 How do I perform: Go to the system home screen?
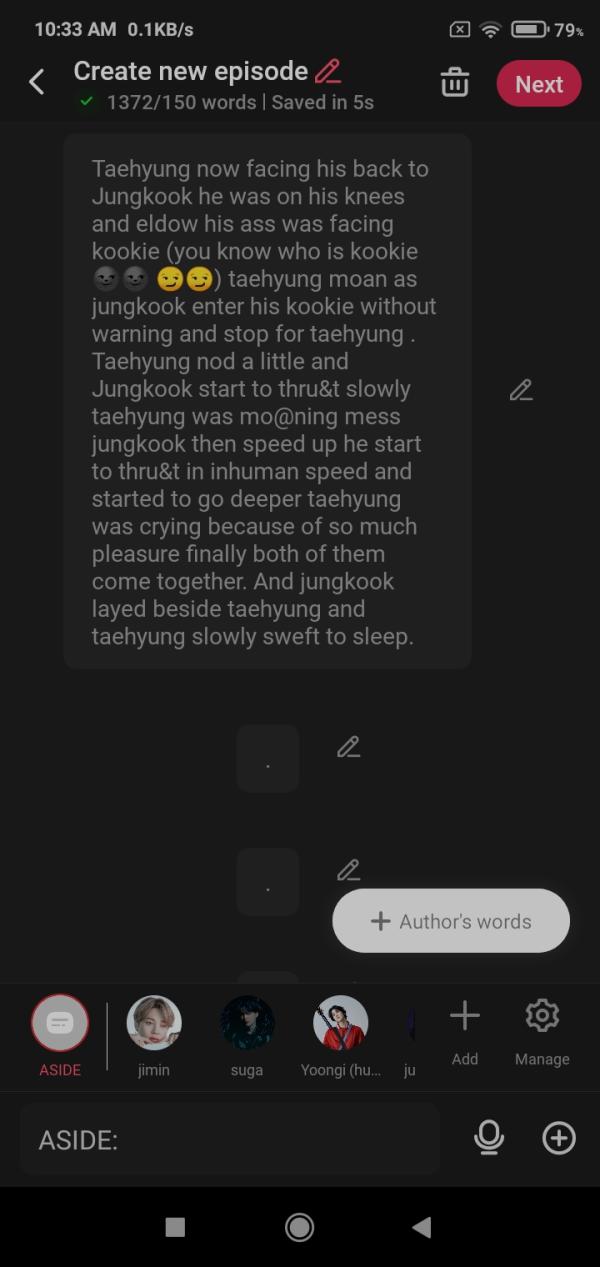(299, 1227)
